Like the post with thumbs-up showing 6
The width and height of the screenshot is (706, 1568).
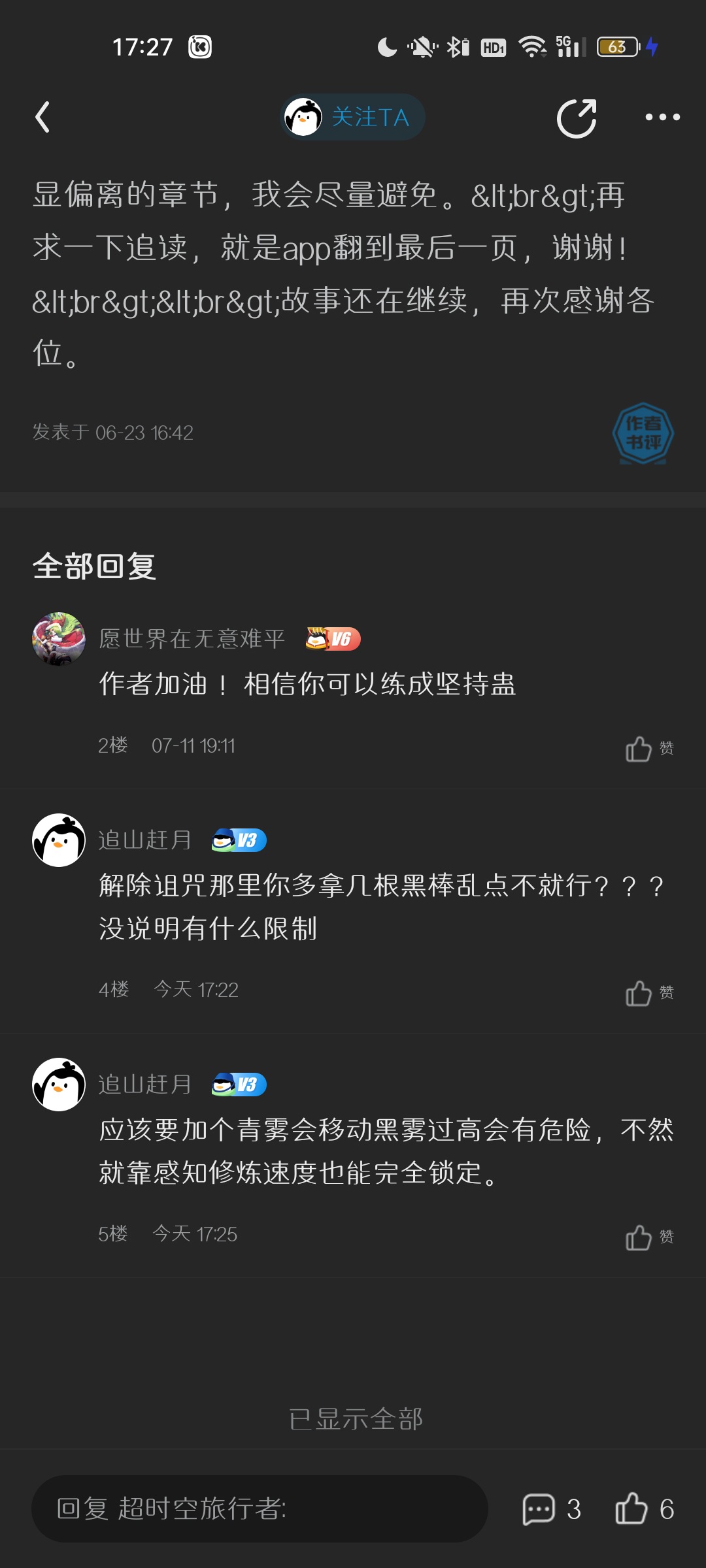644,1509
